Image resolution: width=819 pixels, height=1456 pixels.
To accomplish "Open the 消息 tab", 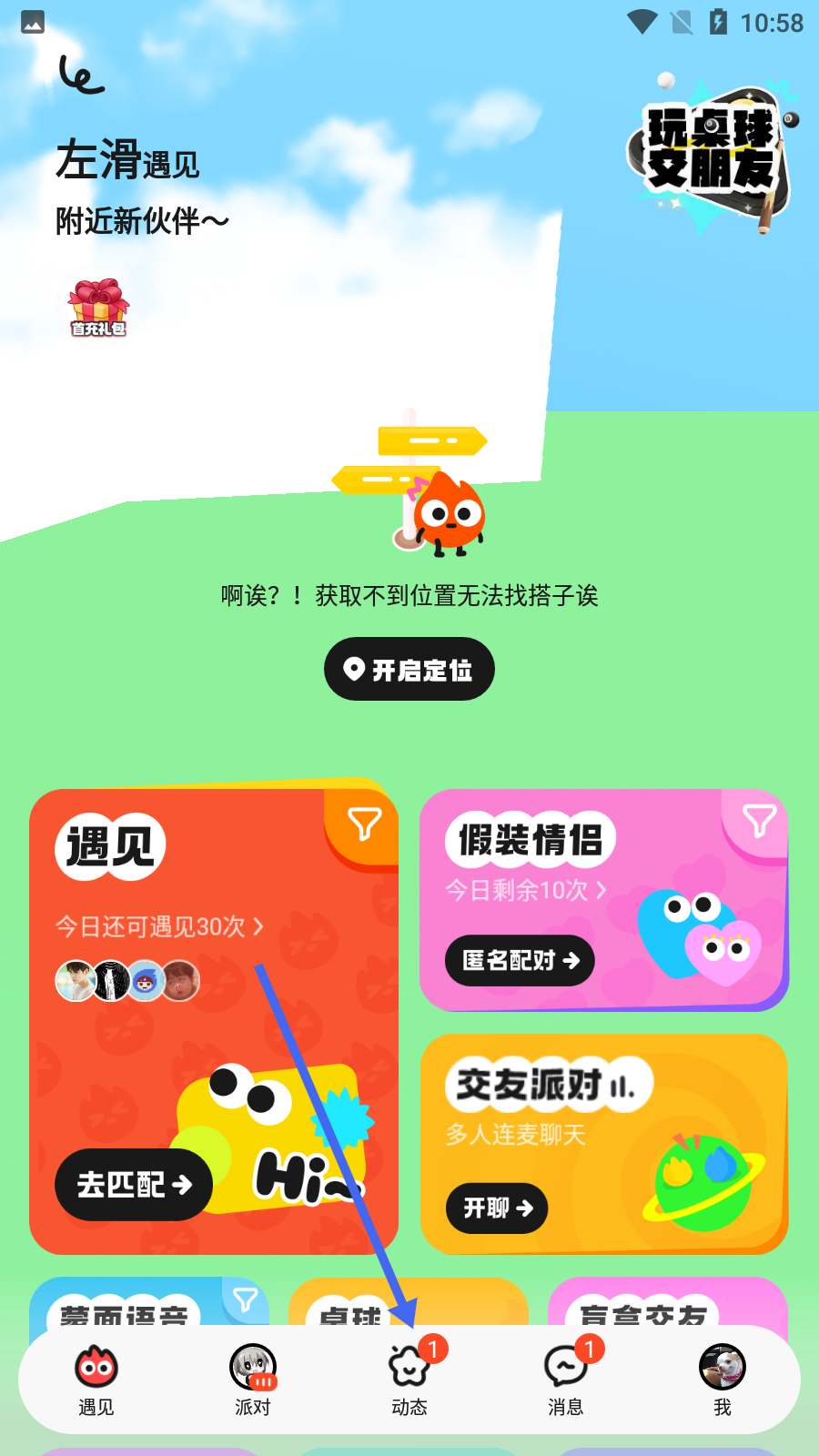I will pyautogui.click(x=566, y=1380).
